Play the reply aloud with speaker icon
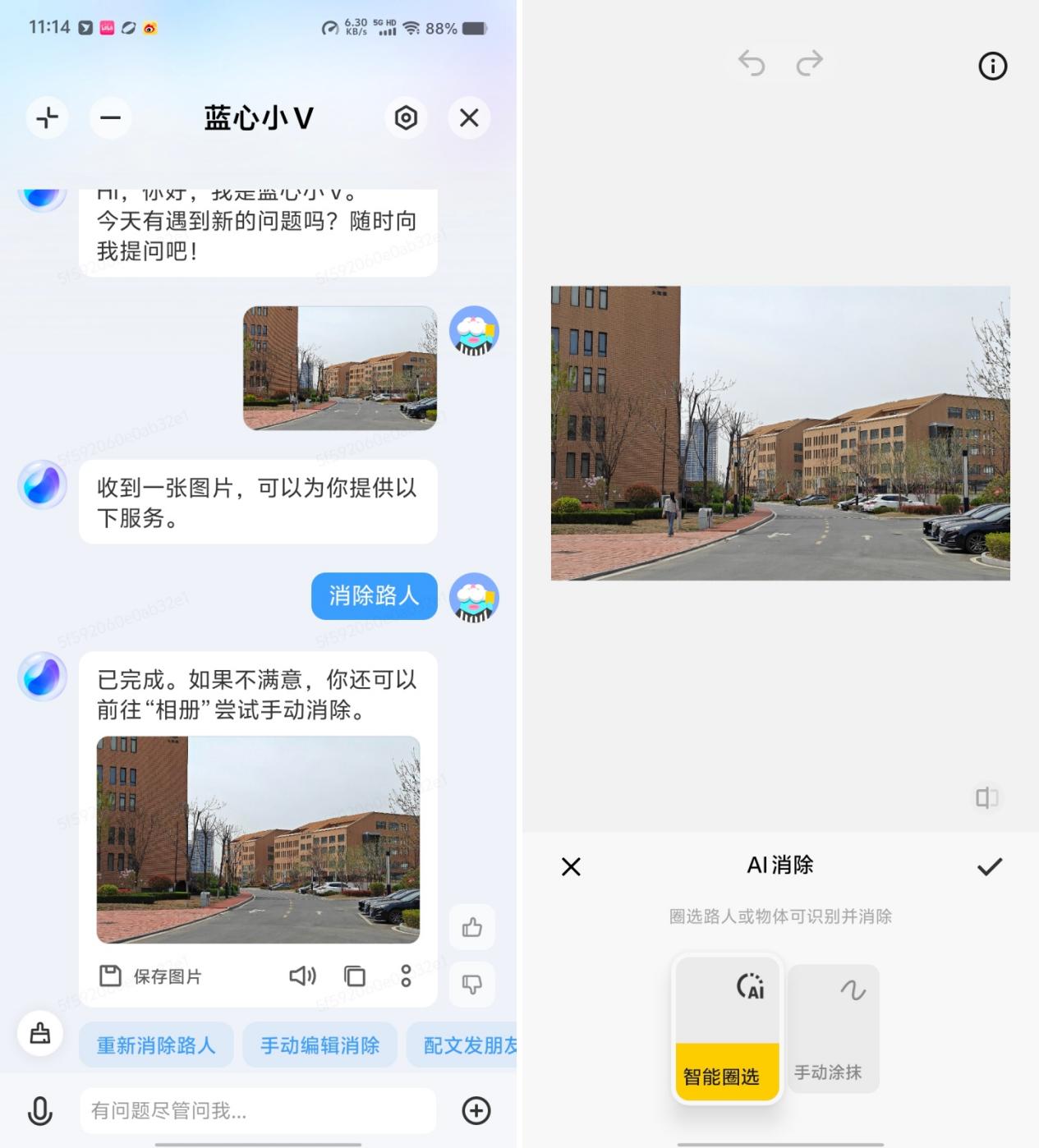Screen dimensions: 1039x1148 (x=302, y=976)
